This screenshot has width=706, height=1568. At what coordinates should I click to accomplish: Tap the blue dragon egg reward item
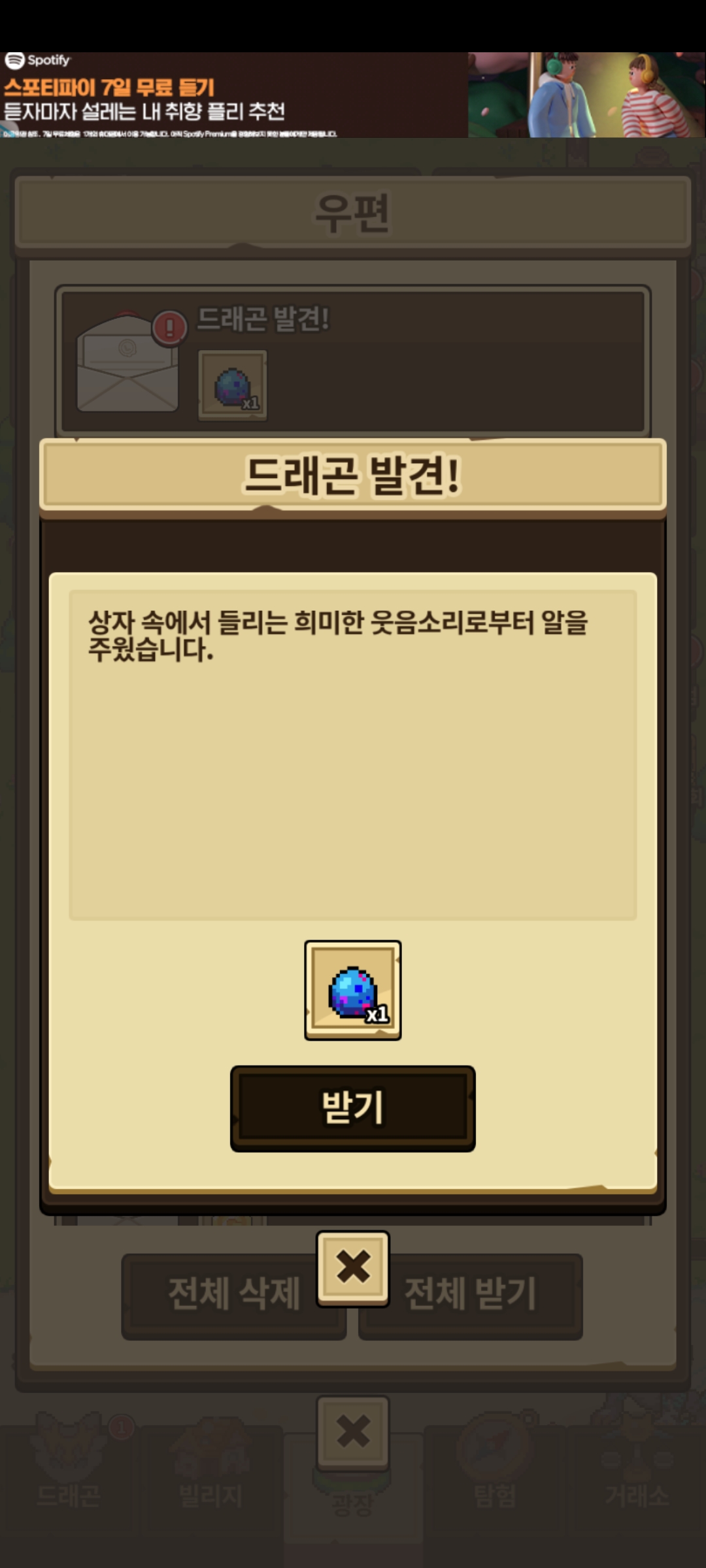353,990
